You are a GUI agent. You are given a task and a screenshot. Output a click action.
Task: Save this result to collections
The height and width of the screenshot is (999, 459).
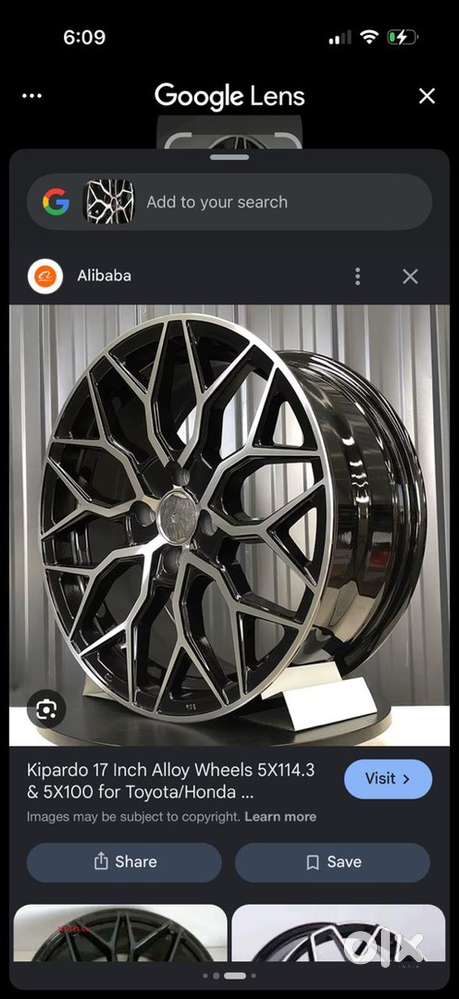point(333,862)
